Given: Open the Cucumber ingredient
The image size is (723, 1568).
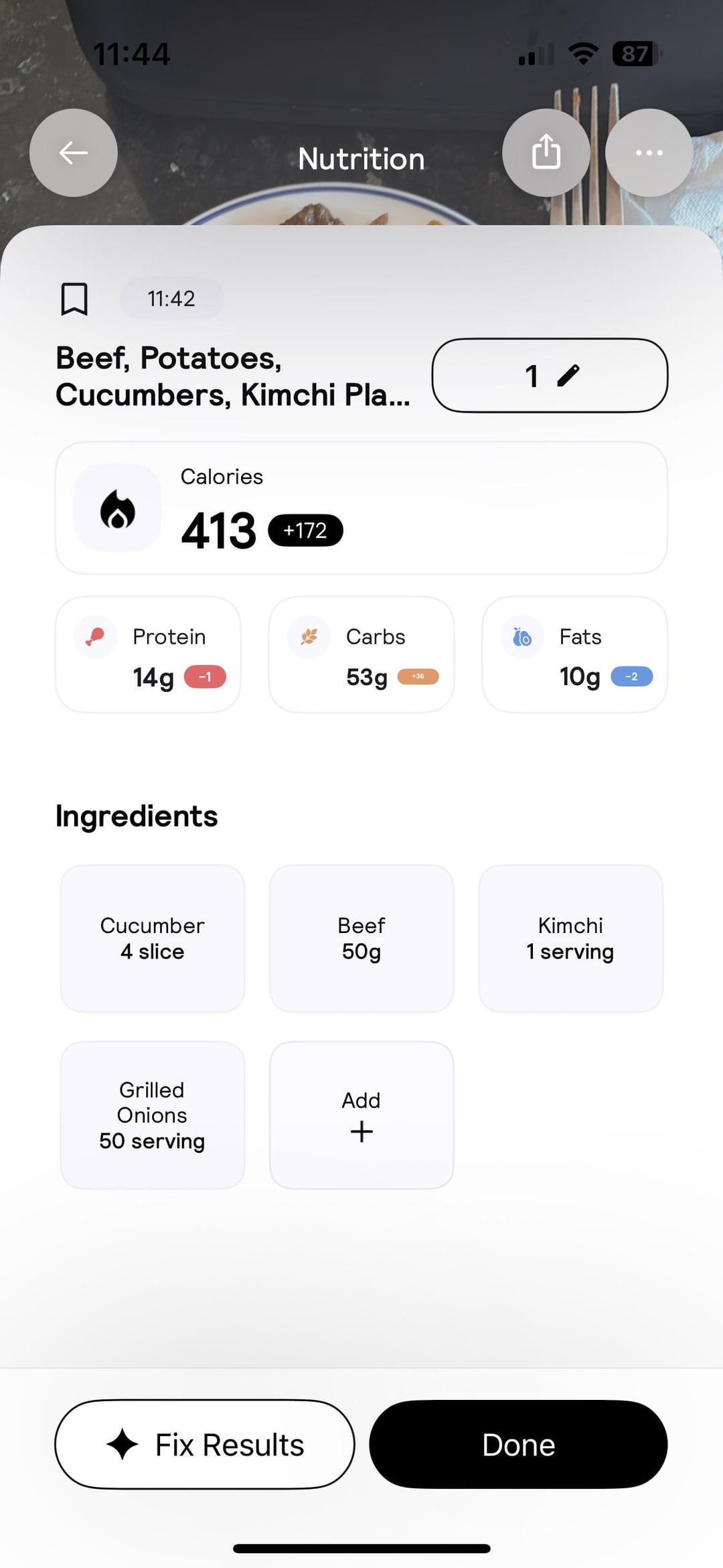Looking at the screenshot, I should 153,938.
